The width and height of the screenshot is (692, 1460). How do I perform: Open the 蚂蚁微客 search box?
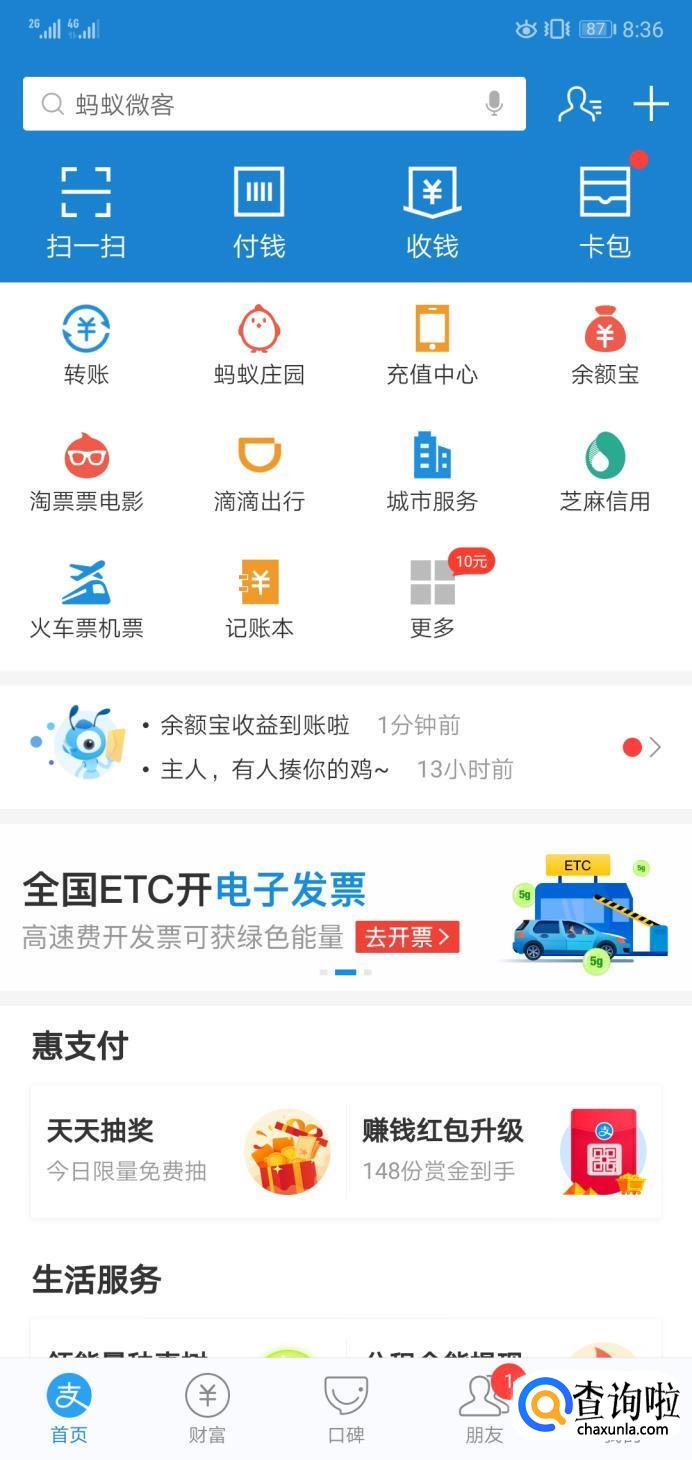click(260, 104)
